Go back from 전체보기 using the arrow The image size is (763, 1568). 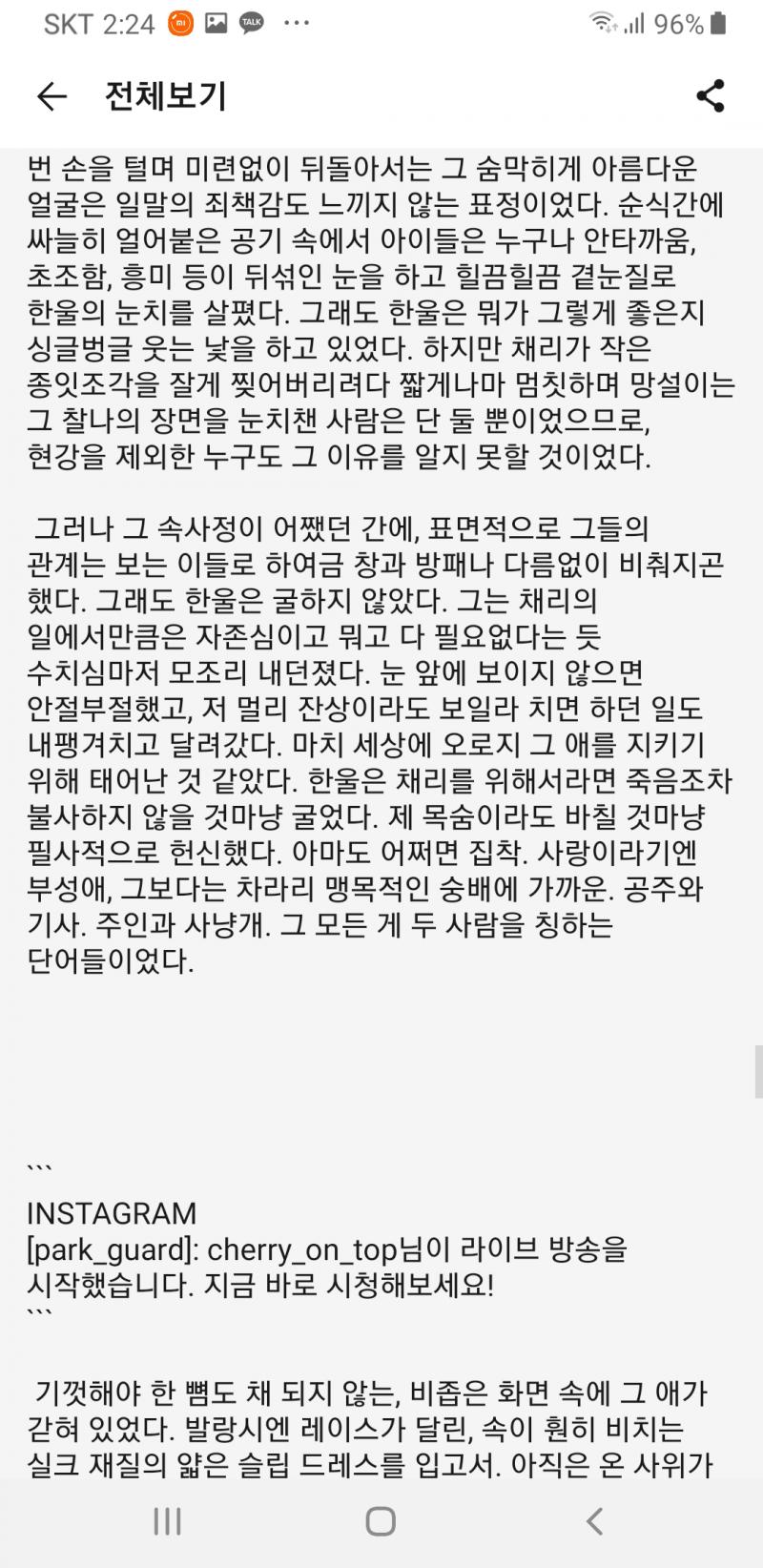pyautogui.click(x=52, y=96)
